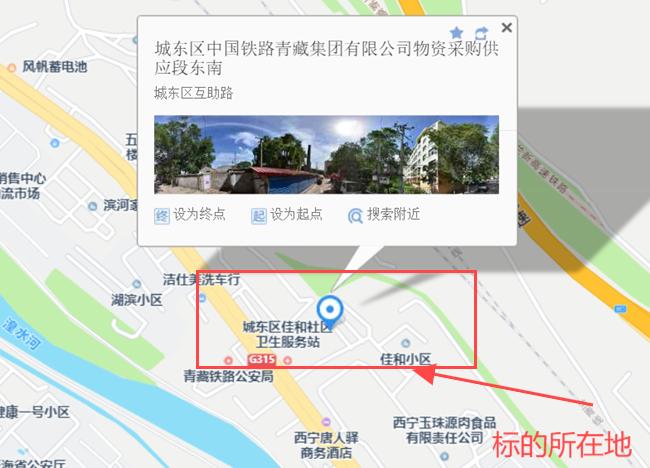Select 设为终点 as destination
This screenshot has height=468, width=650.
click(190, 214)
